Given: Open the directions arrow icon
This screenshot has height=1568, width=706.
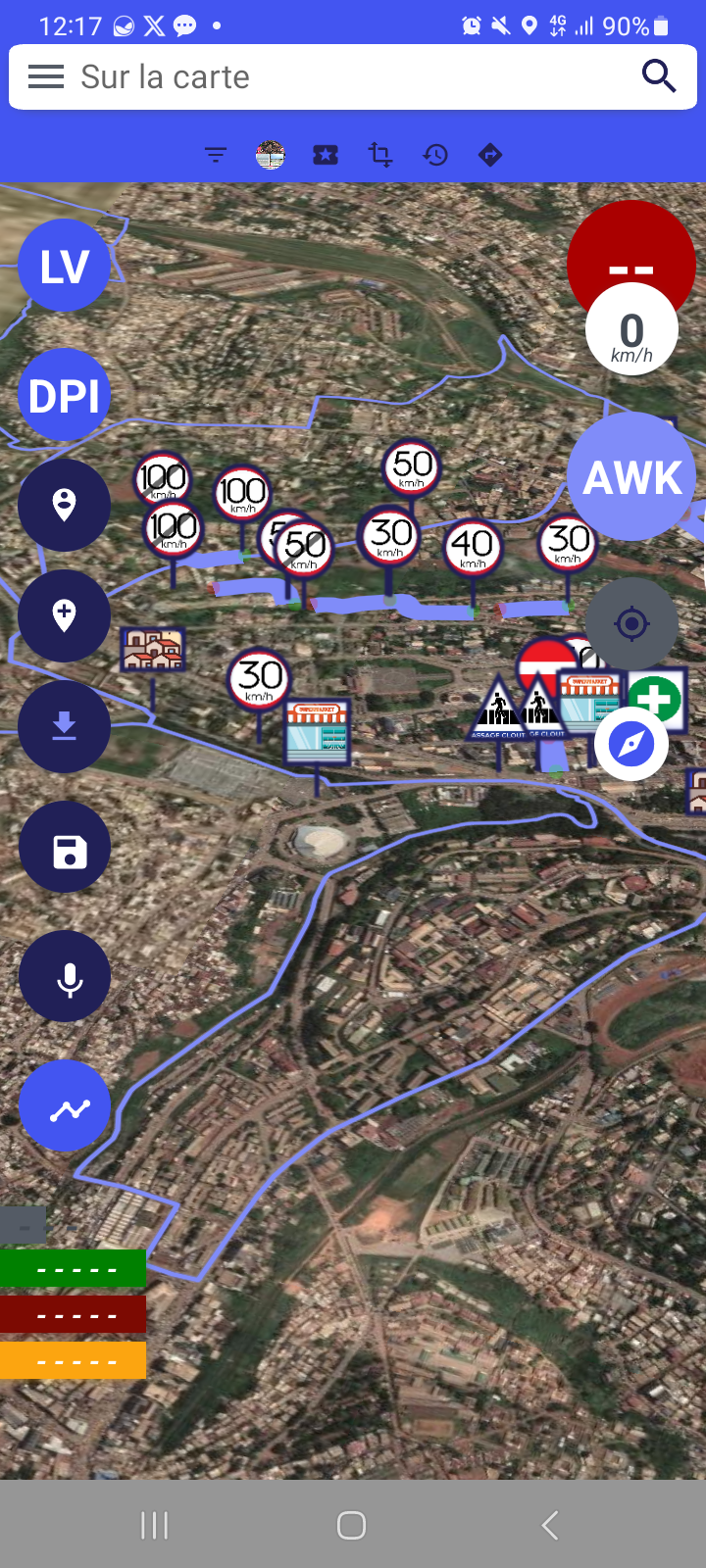Looking at the screenshot, I should click(x=490, y=155).
